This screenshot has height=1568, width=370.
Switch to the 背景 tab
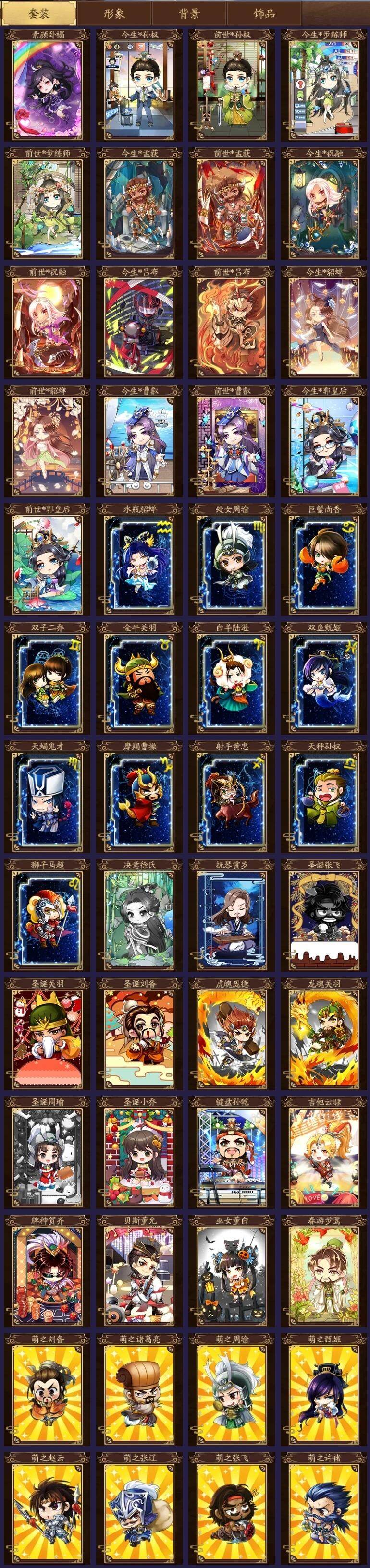[x=189, y=13]
